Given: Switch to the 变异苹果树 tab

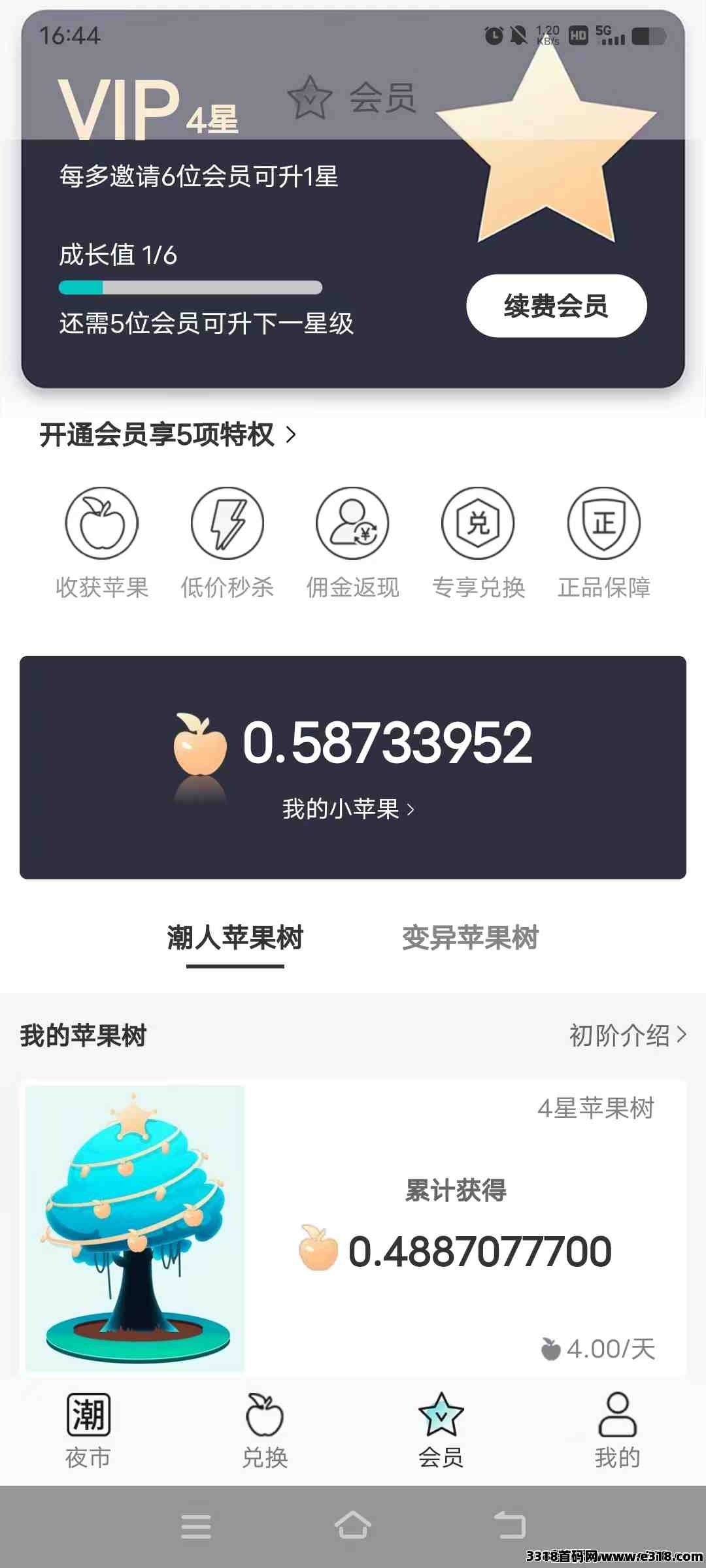Looking at the screenshot, I should click(x=470, y=938).
